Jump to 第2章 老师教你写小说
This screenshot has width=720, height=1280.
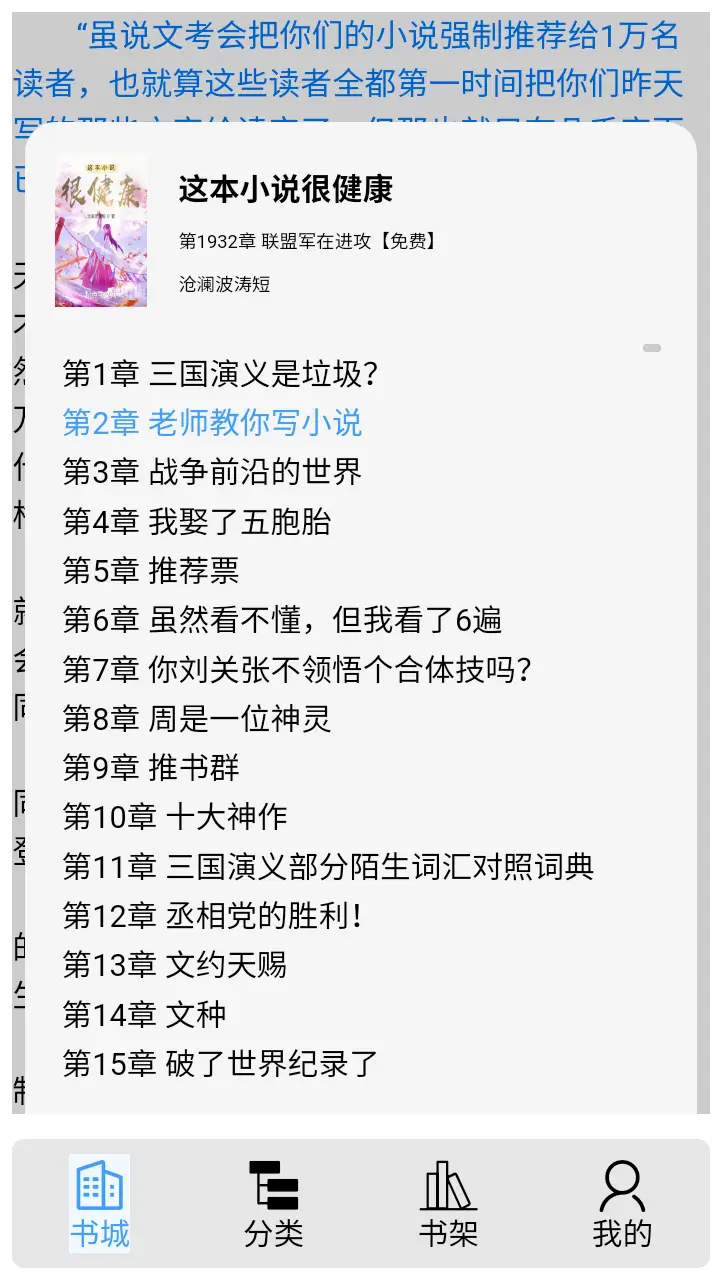(x=212, y=423)
